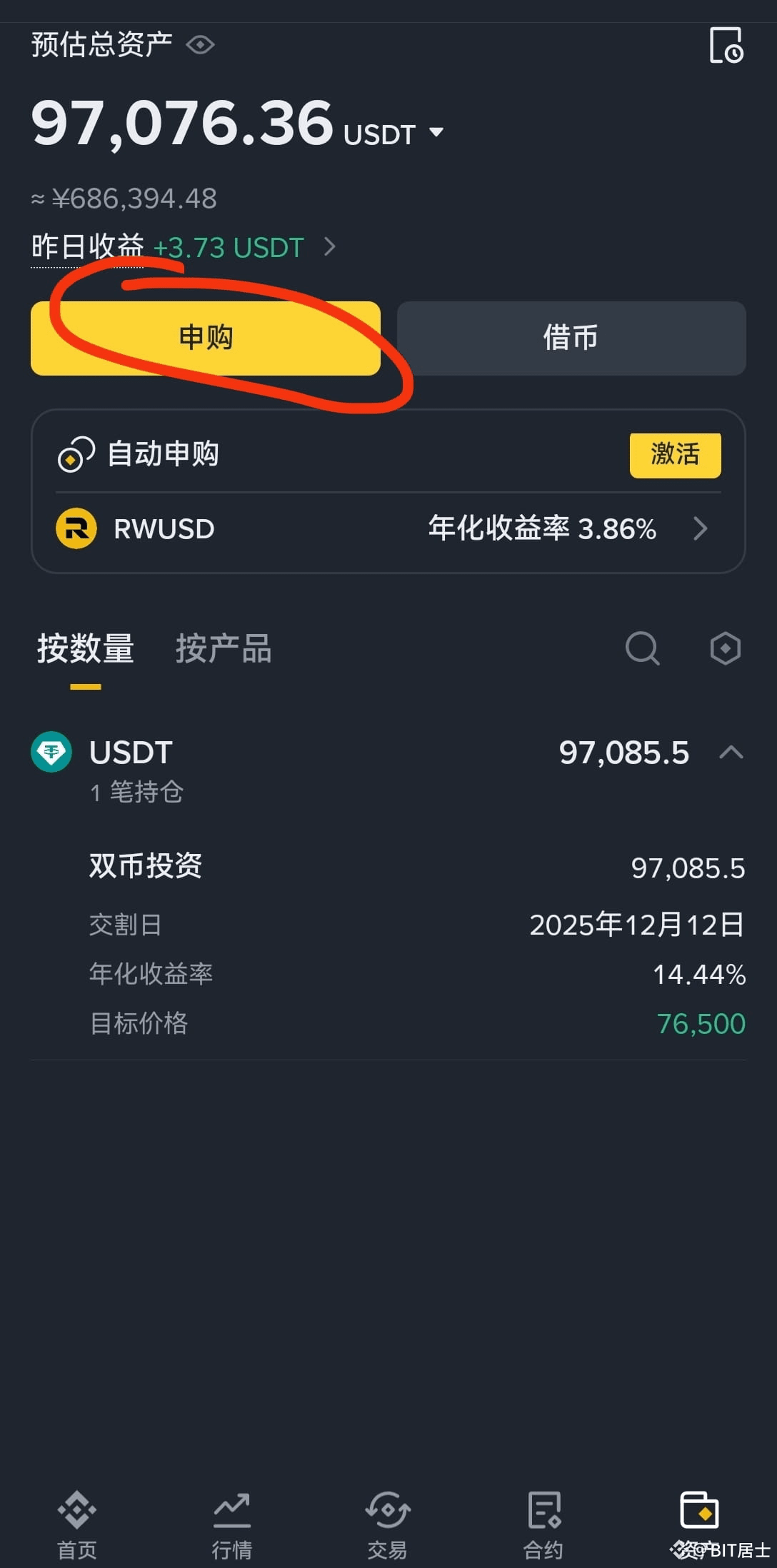Switch to the 按产品 tab

224,648
